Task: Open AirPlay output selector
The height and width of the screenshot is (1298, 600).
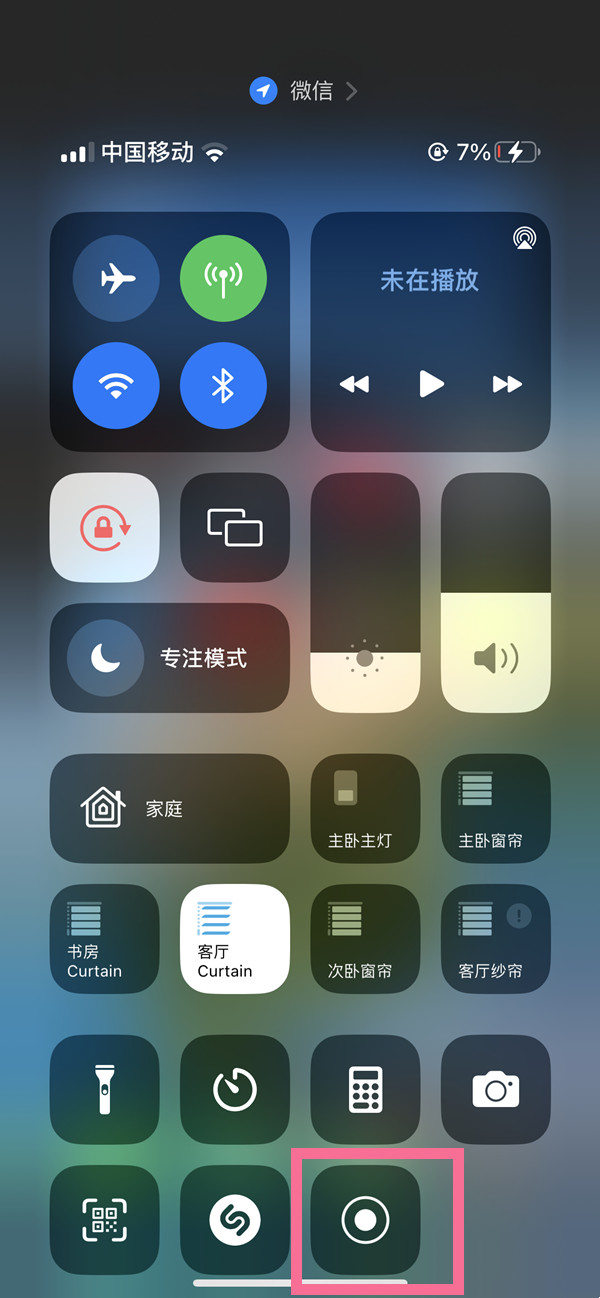Action: point(524,237)
